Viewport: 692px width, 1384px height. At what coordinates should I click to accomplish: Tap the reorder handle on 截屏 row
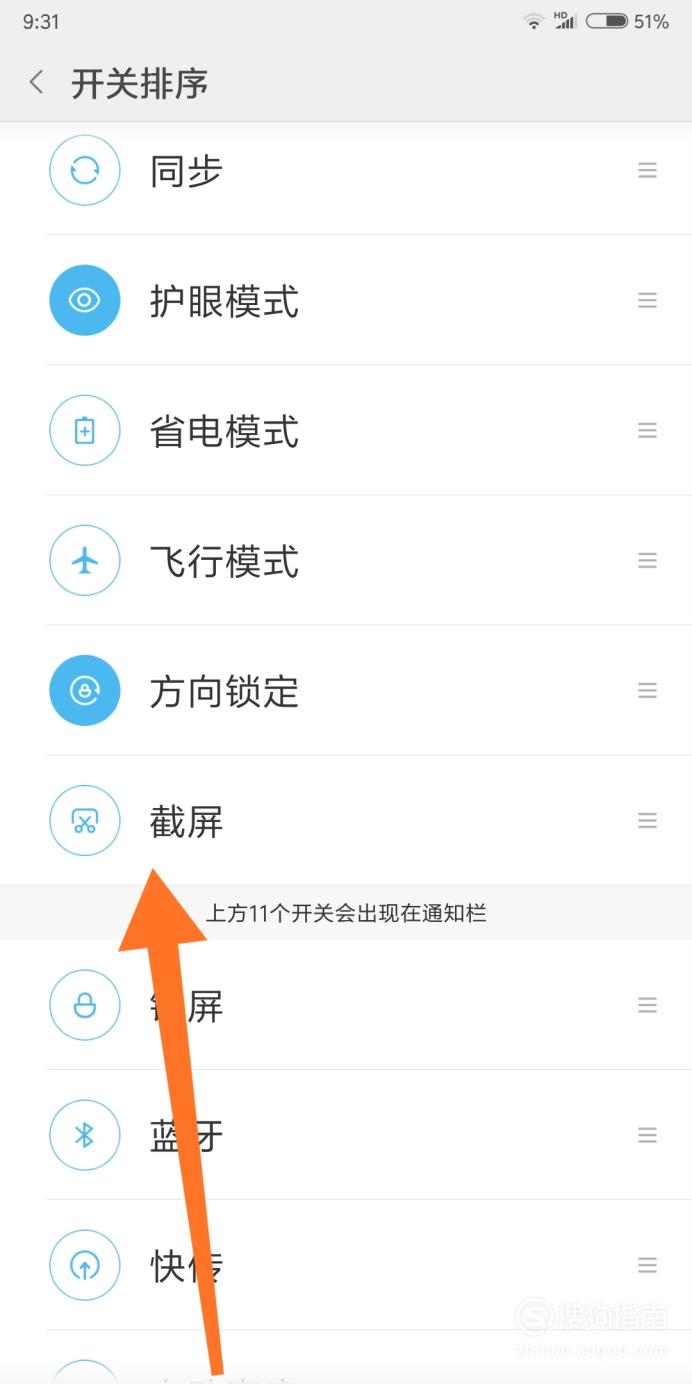coord(648,820)
